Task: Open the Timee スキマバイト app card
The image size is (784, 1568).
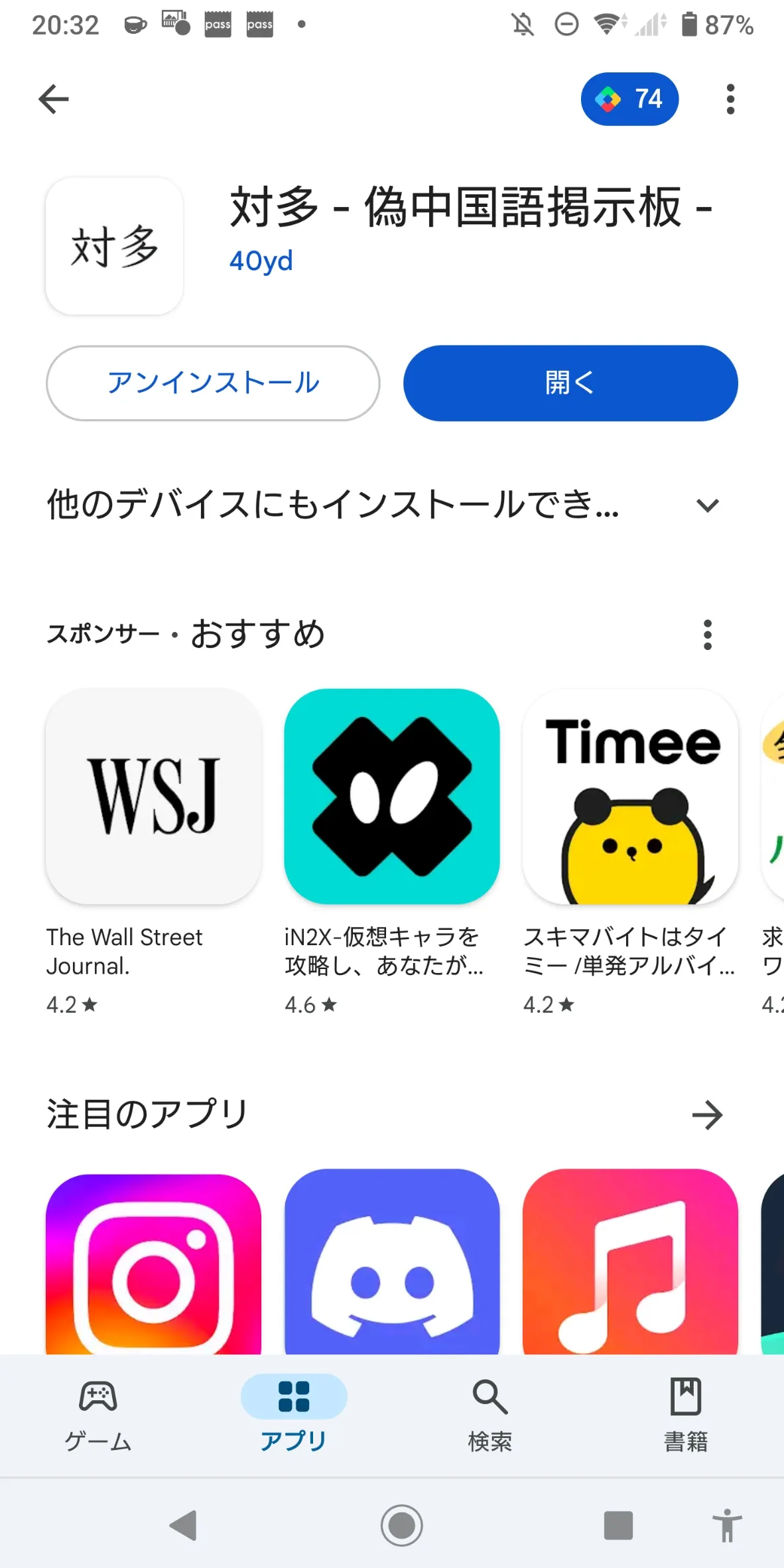Action: [630, 852]
